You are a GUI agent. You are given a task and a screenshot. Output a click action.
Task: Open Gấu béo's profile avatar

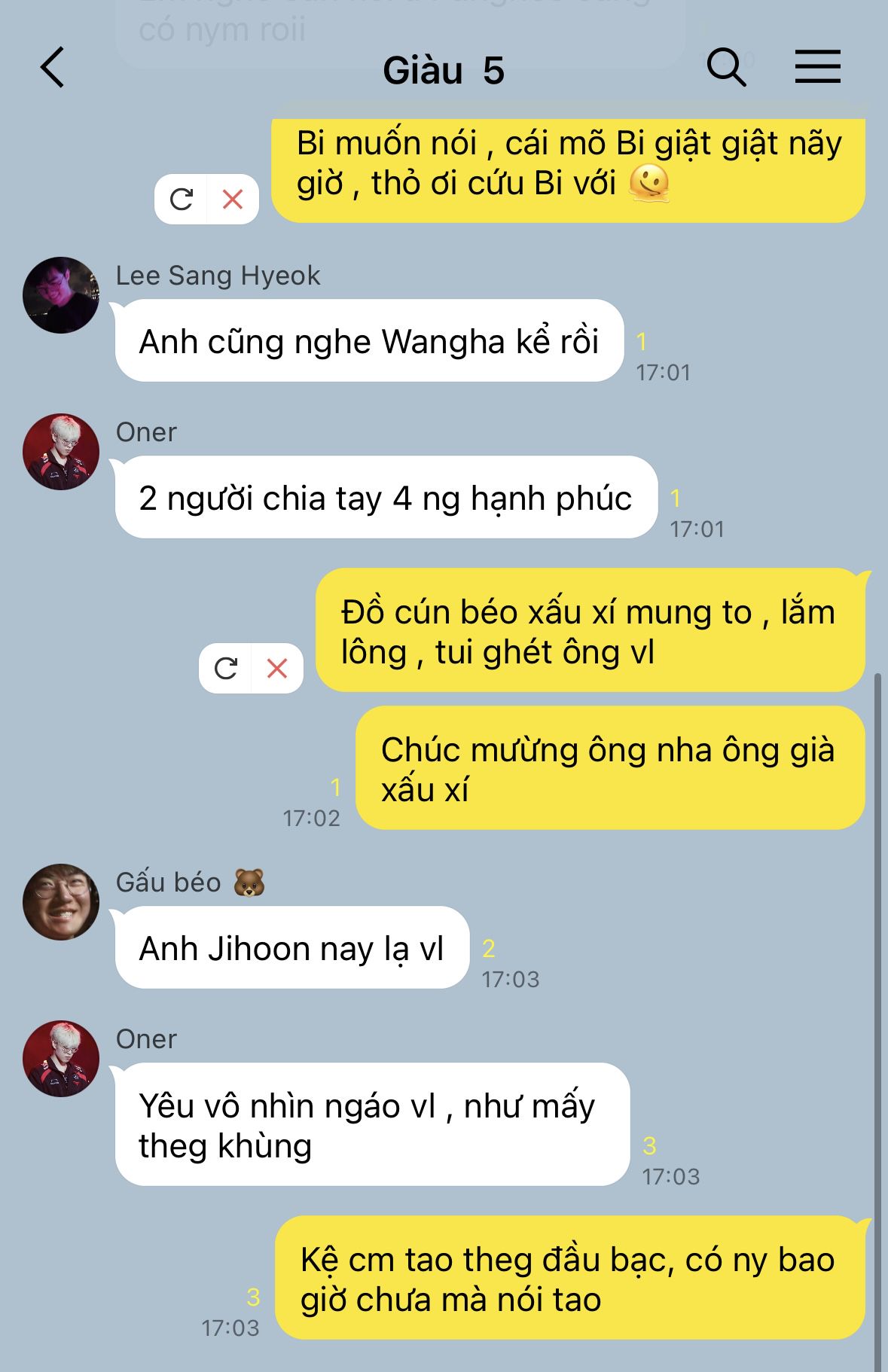coord(61,902)
